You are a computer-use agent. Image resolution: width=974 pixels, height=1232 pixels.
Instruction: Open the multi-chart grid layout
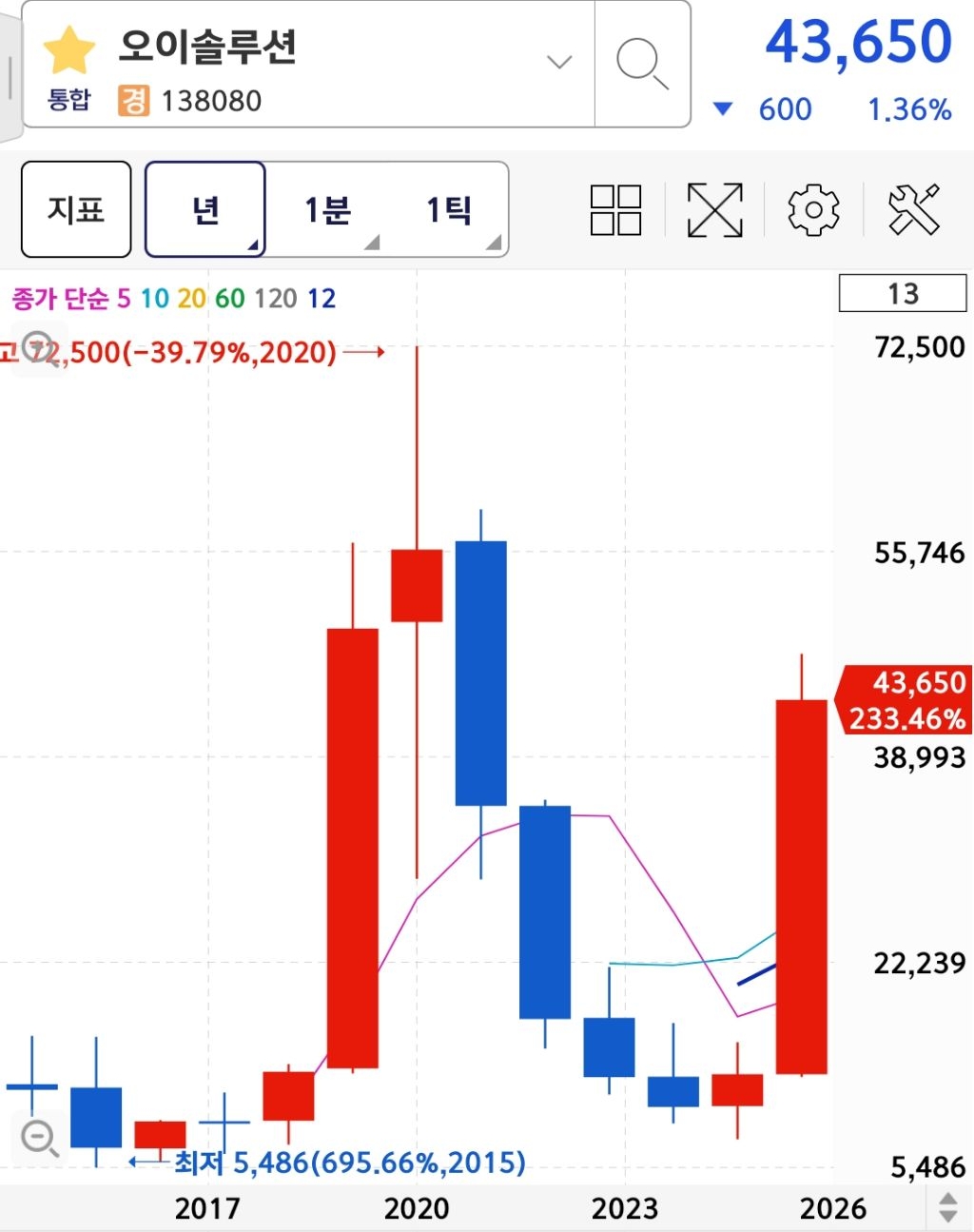pos(615,209)
